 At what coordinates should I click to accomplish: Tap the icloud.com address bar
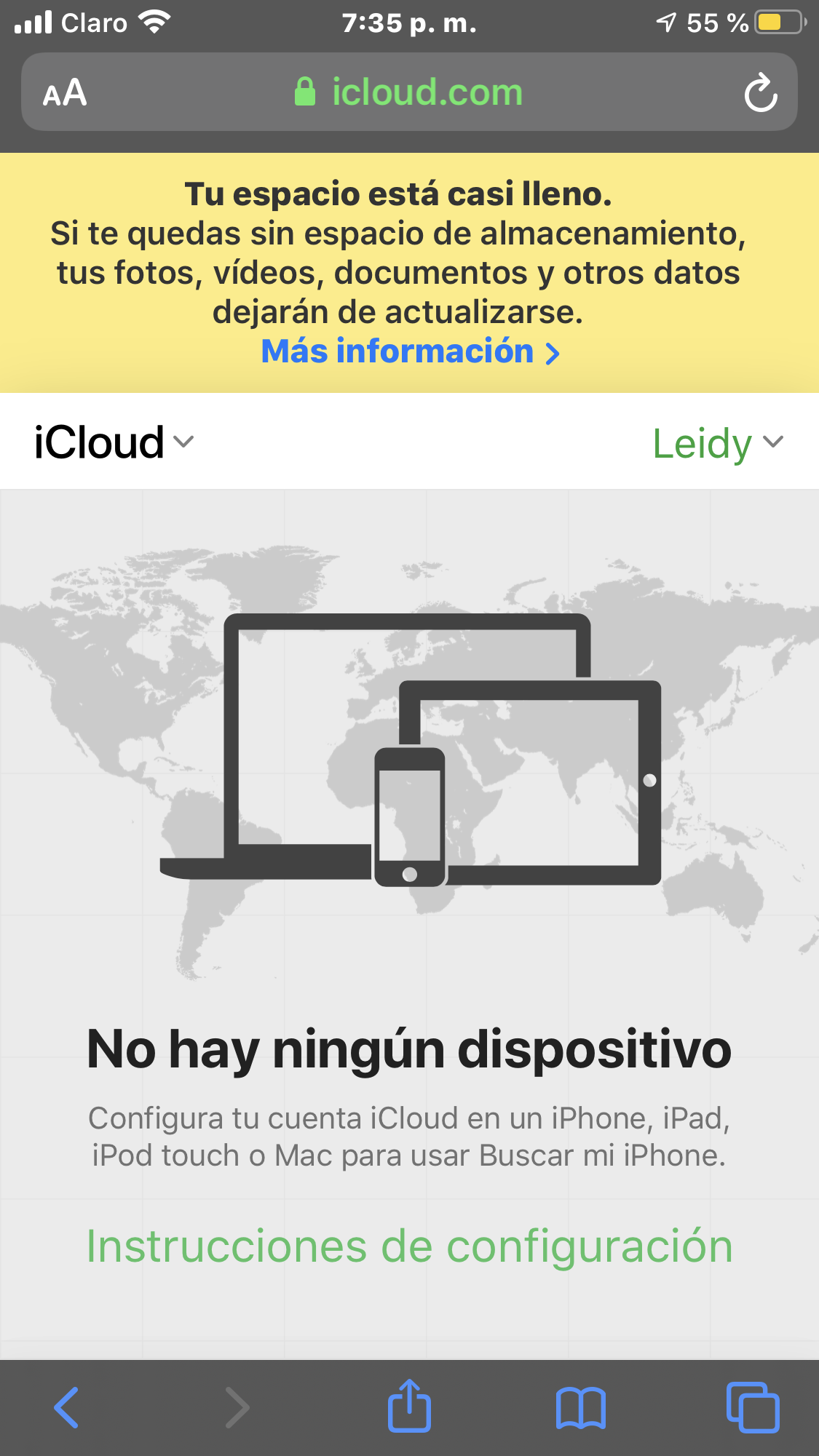(409, 92)
